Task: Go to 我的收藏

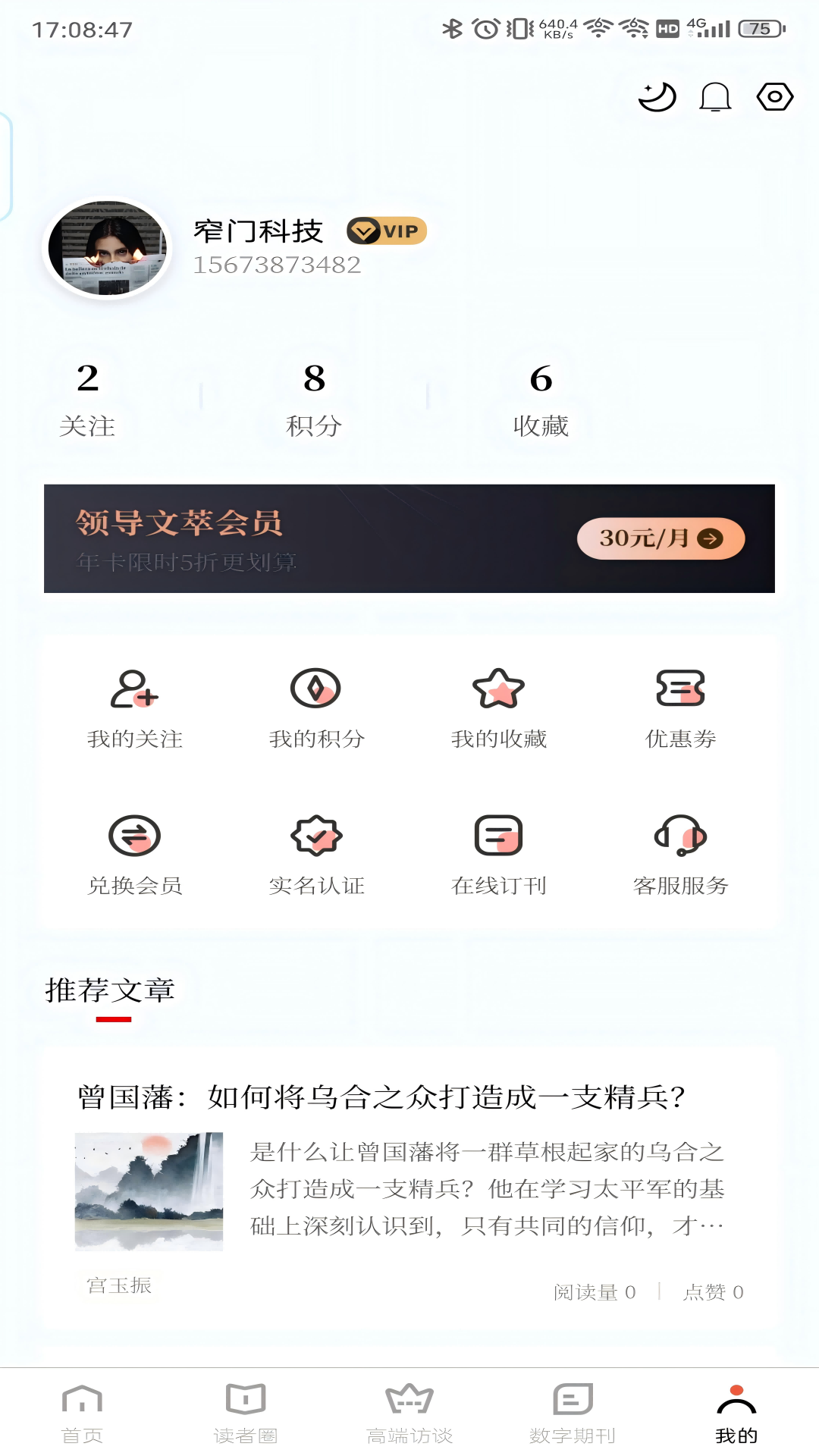Action: click(x=499, y=708)
